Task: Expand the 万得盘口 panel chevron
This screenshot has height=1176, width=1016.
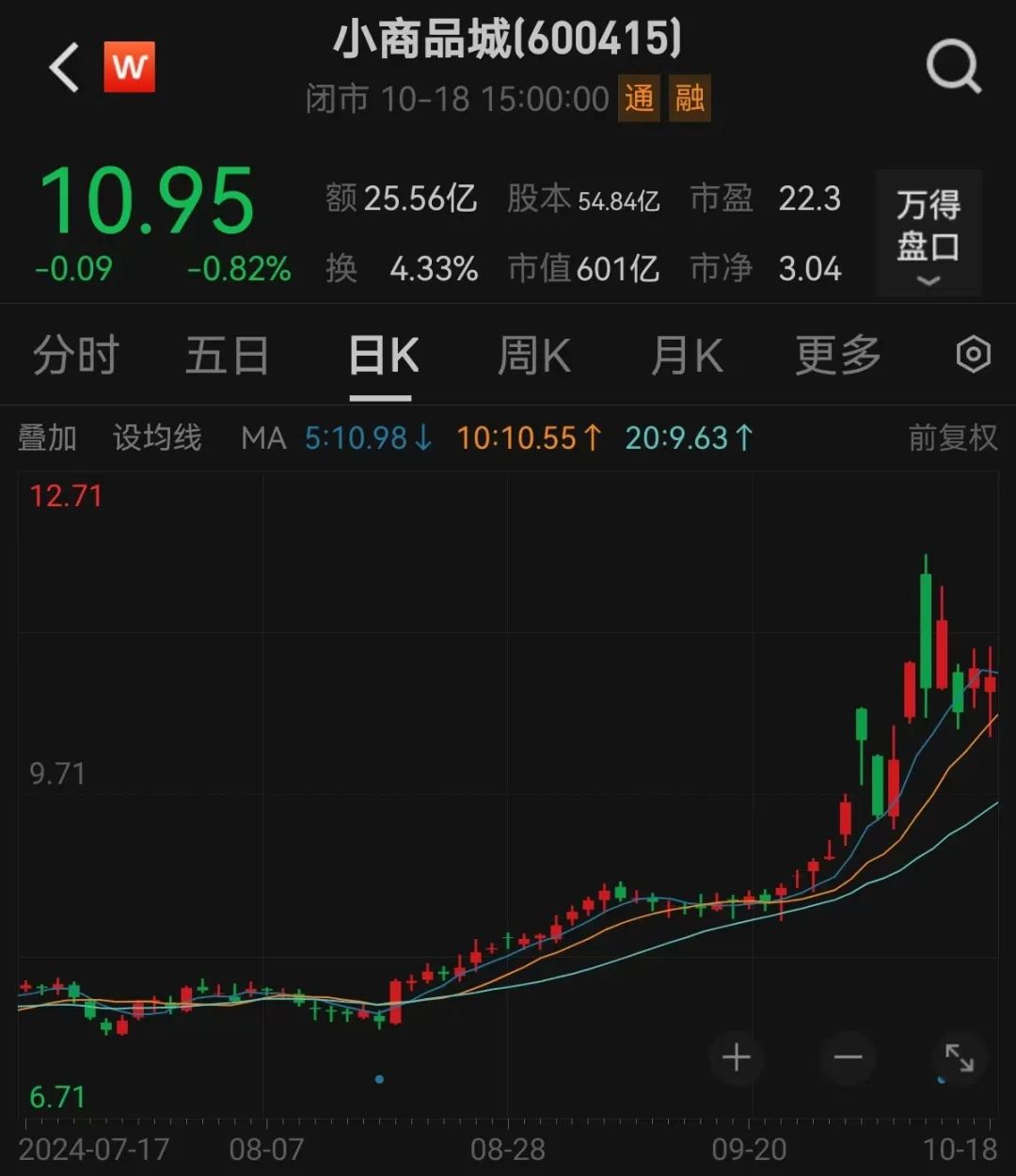Action: [x=929, y=281]
